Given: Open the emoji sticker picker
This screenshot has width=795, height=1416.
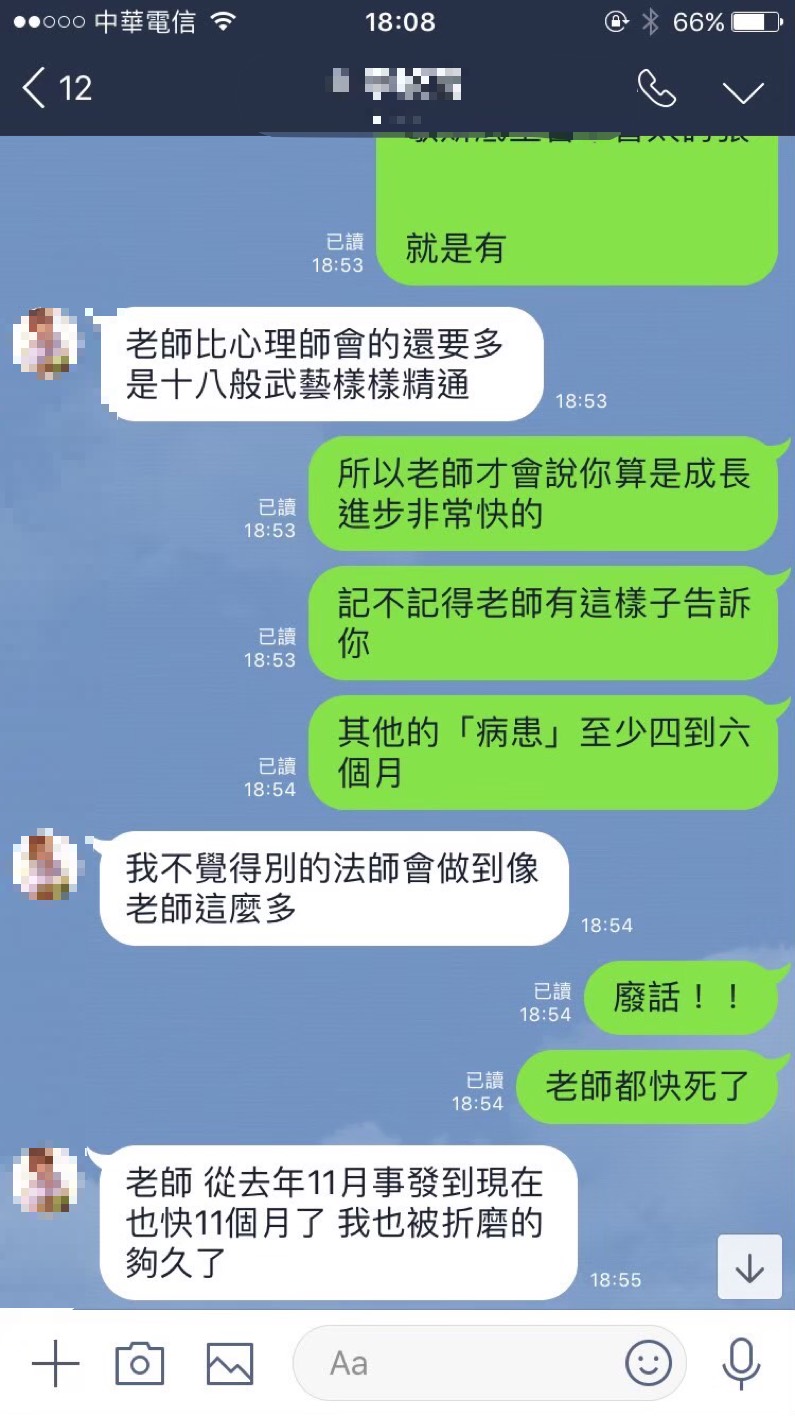Looking at the screenshot, I should pos(648,1363).
